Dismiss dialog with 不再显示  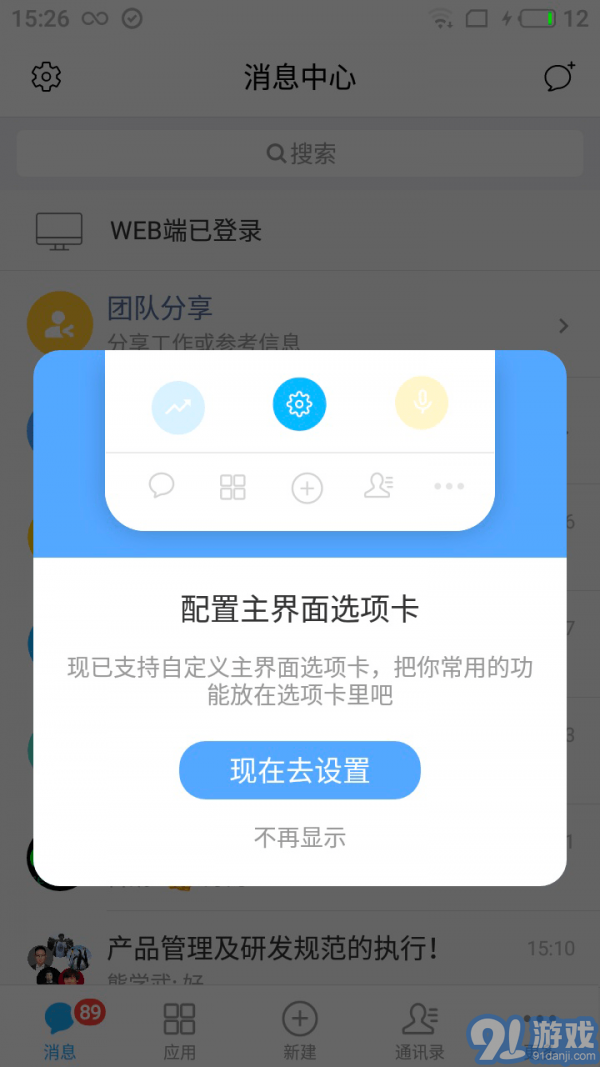click(x=300, y=837)
